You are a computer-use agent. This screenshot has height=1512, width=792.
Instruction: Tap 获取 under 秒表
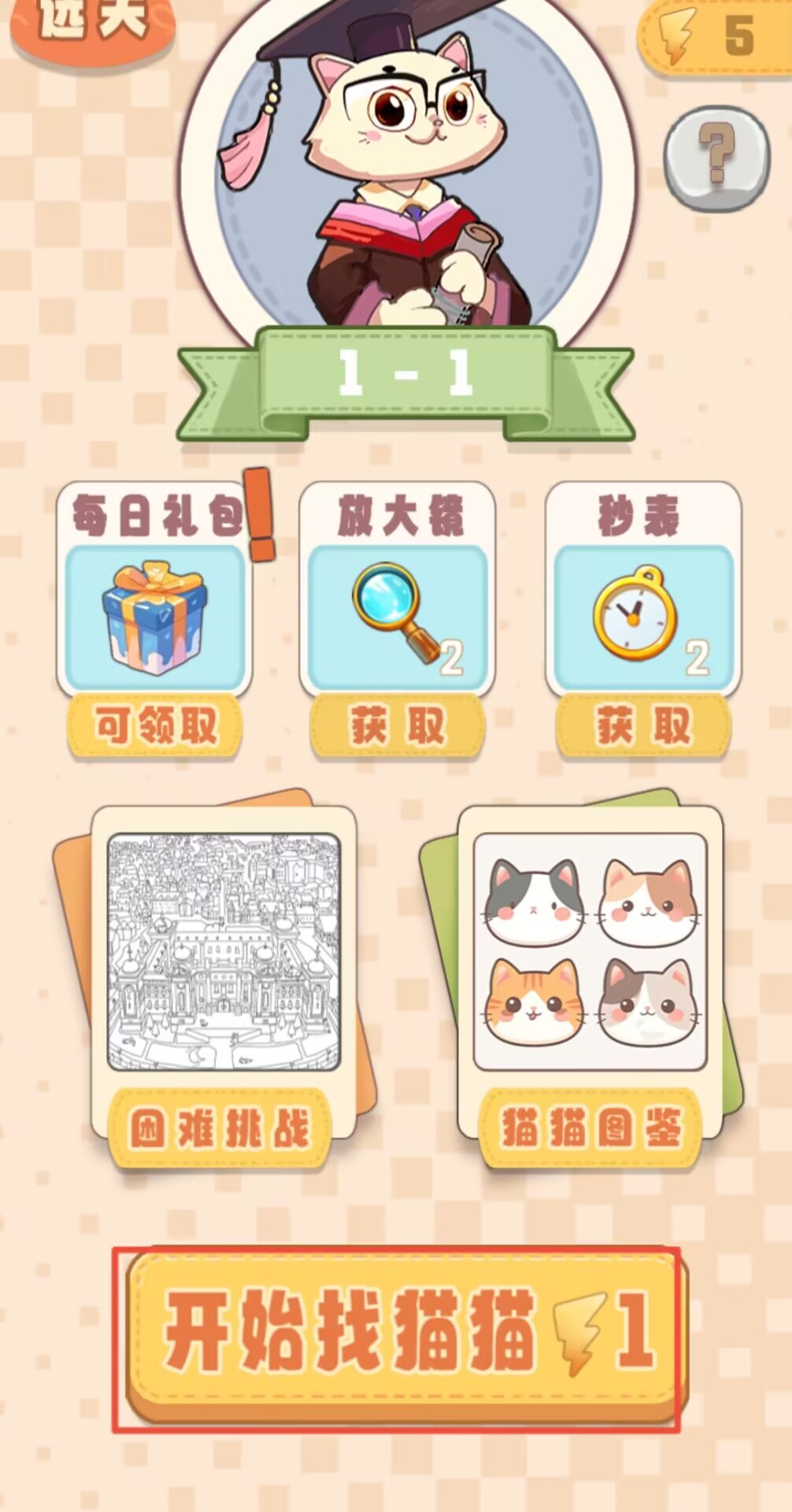[643, 725]
